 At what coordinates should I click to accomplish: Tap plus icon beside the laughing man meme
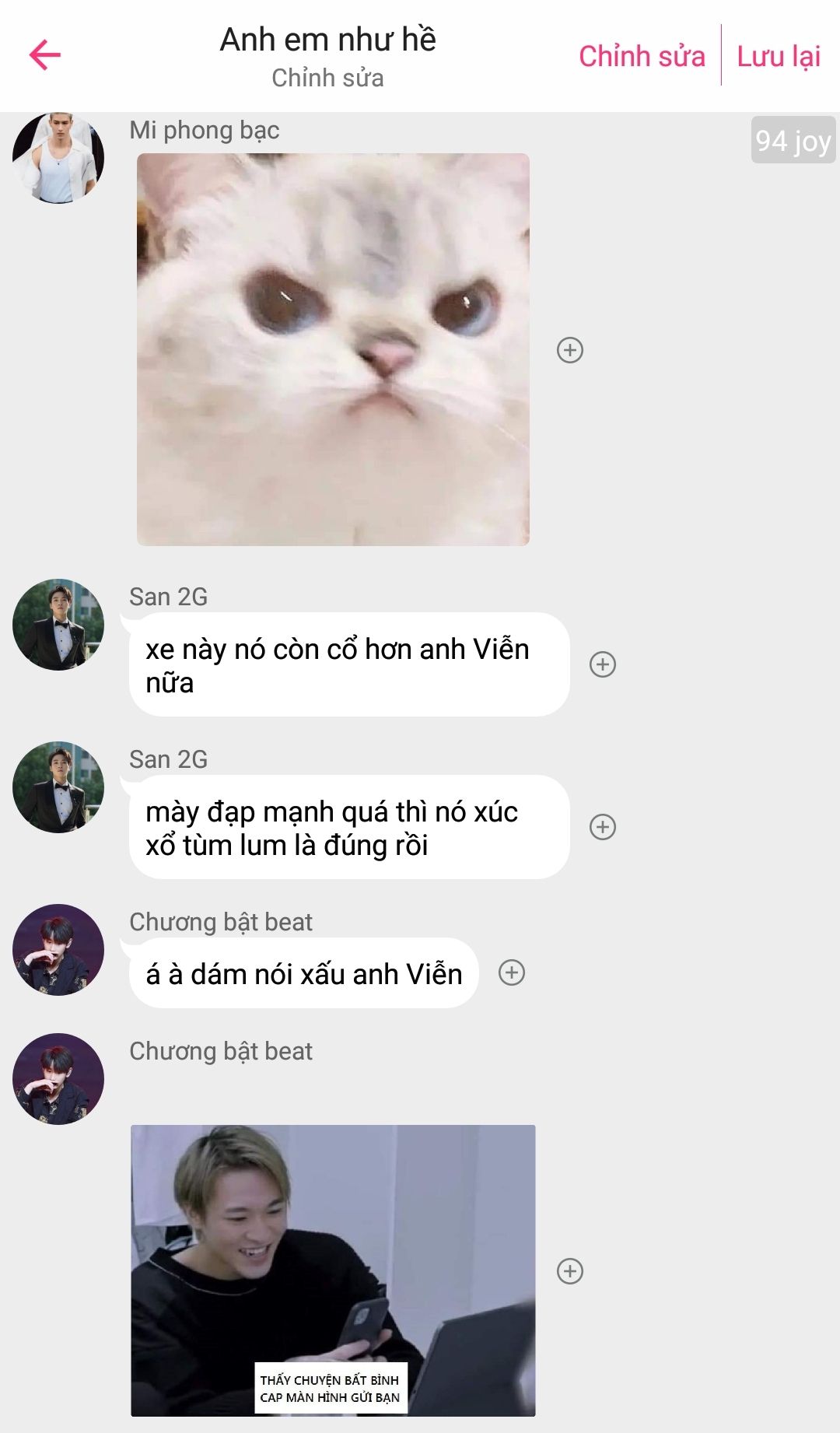(570, 1271)
